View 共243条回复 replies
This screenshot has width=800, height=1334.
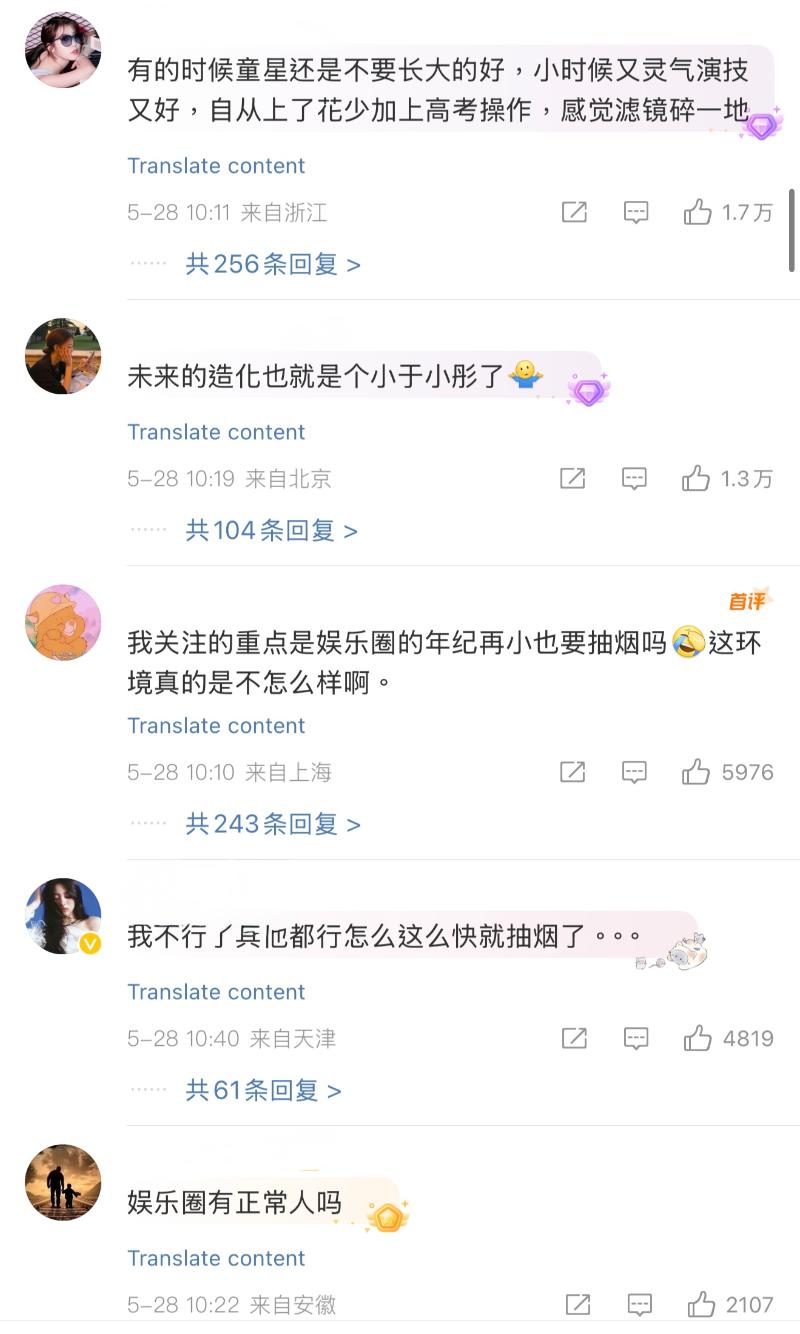pyautogui.click(x=272, y=824)
